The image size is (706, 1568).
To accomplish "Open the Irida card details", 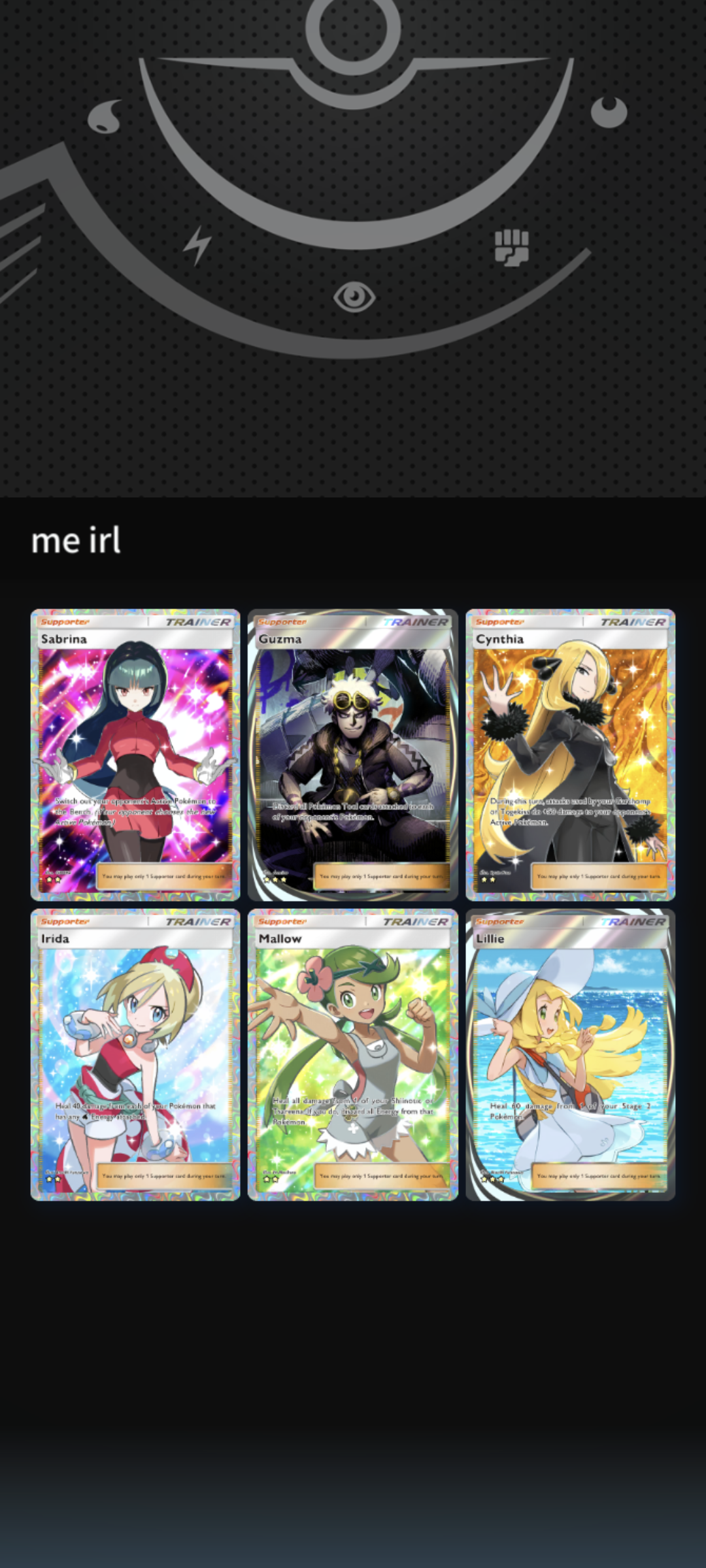I will tap(135, 1054).
